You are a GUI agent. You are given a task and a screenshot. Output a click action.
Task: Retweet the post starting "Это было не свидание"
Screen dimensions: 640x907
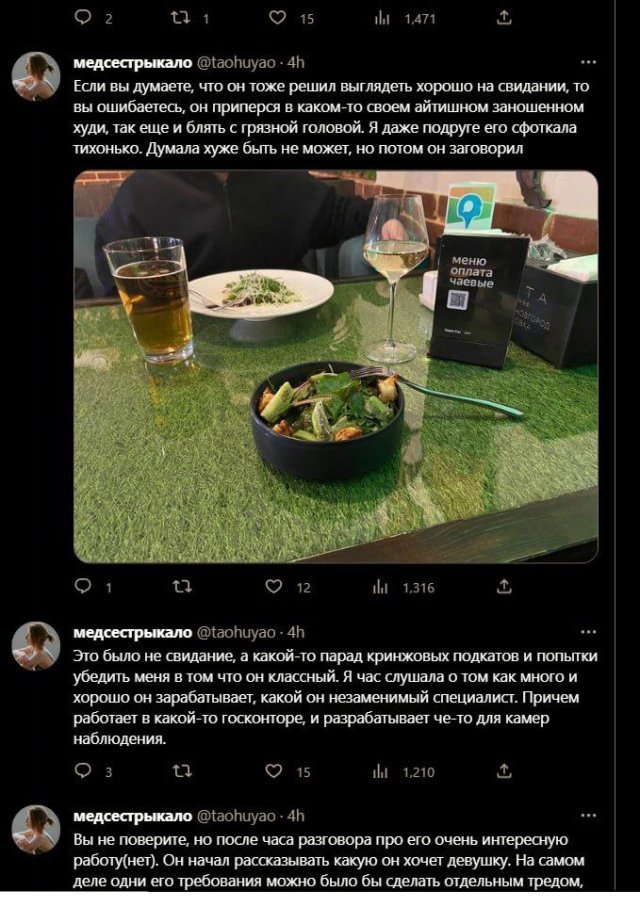[181, 771]
